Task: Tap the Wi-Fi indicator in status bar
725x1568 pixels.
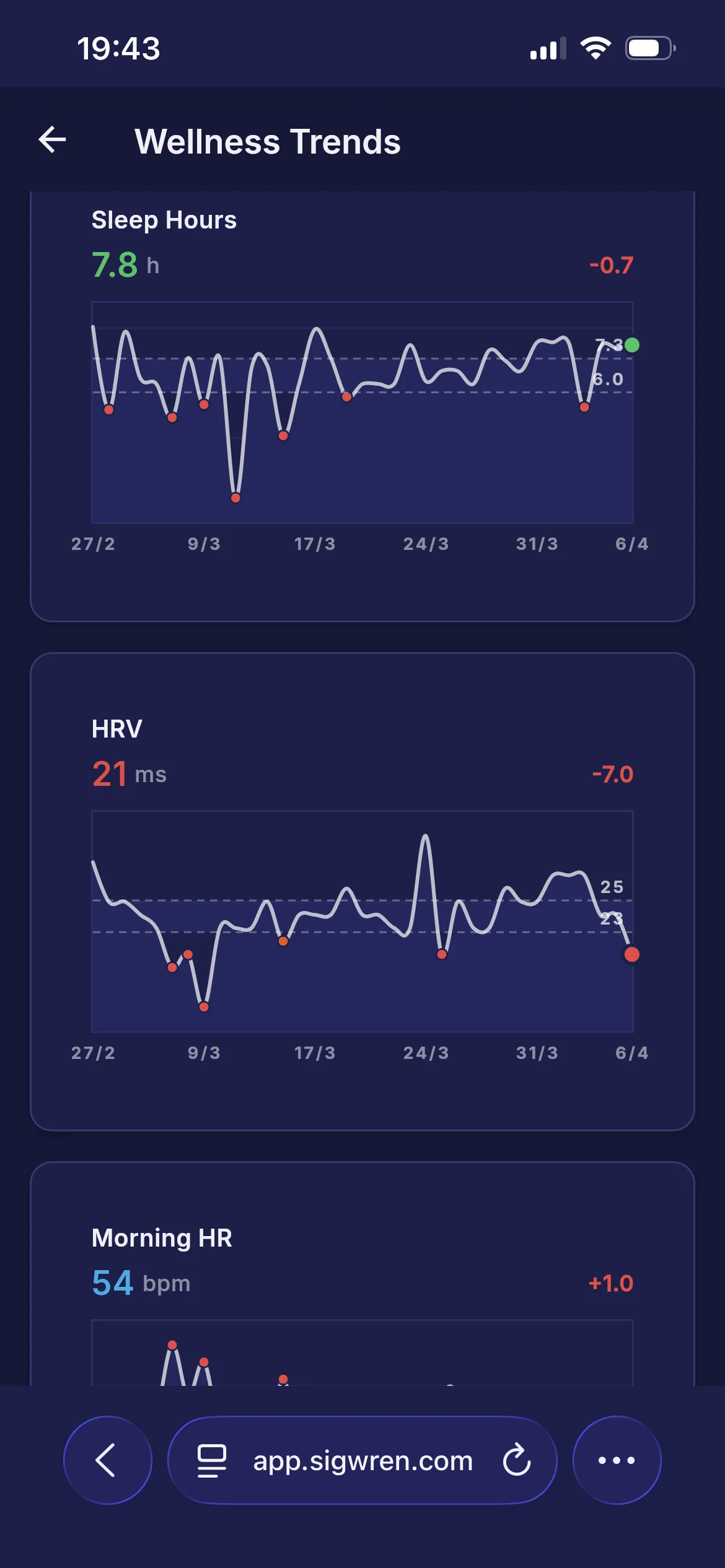Action: pos(594,48)
